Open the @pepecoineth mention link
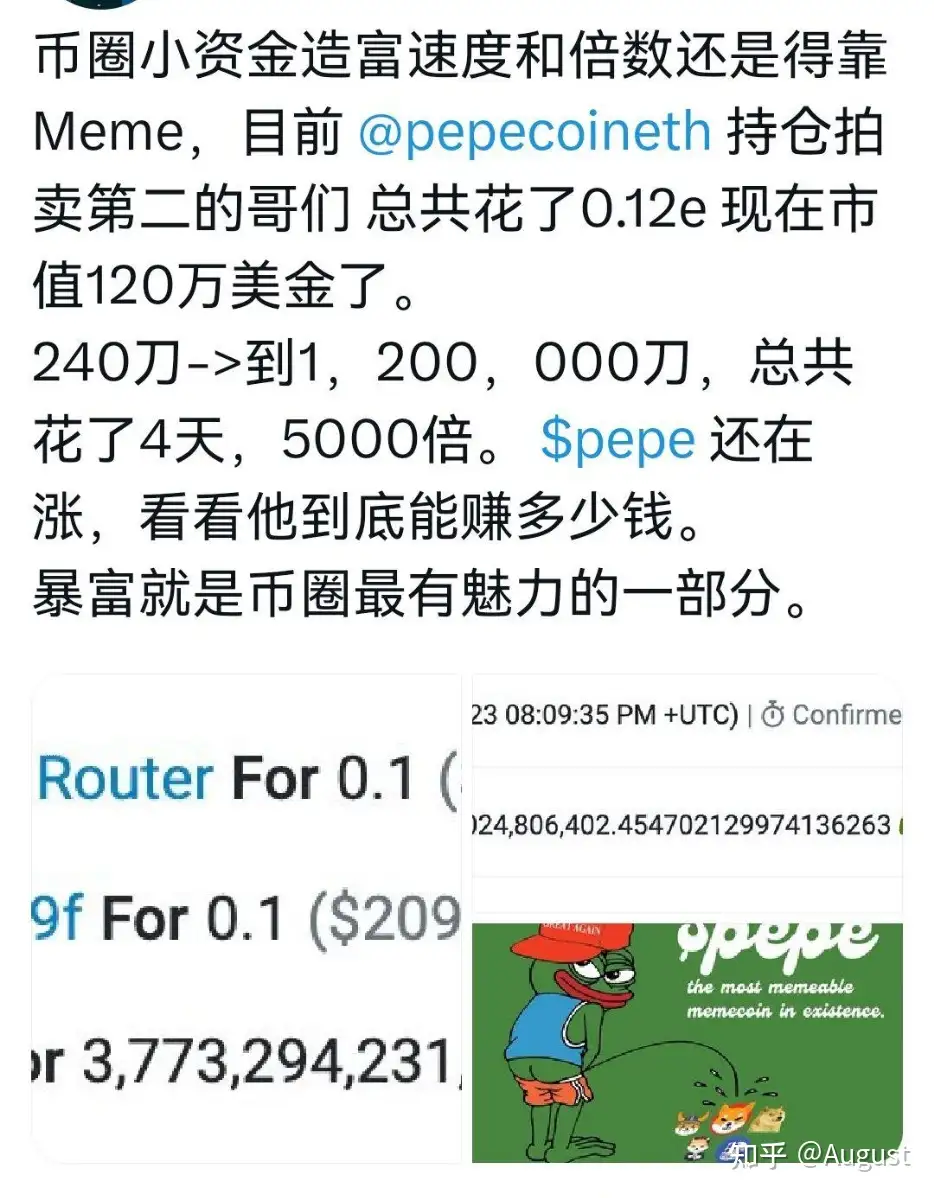Image resolution: width=934 pixels, height=1198 pixels. [x=534, y=135]
